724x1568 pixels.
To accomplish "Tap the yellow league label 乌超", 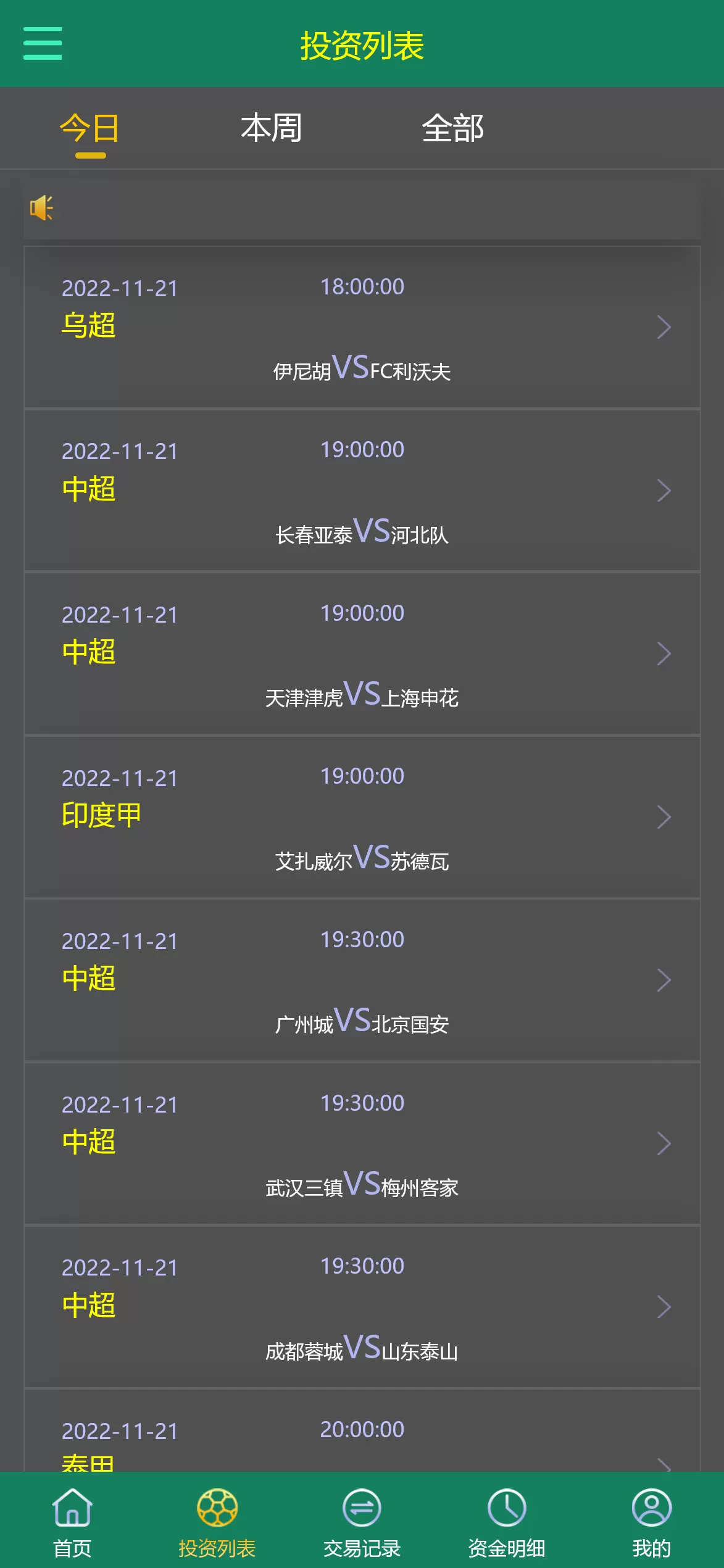I will pos(88,327).
